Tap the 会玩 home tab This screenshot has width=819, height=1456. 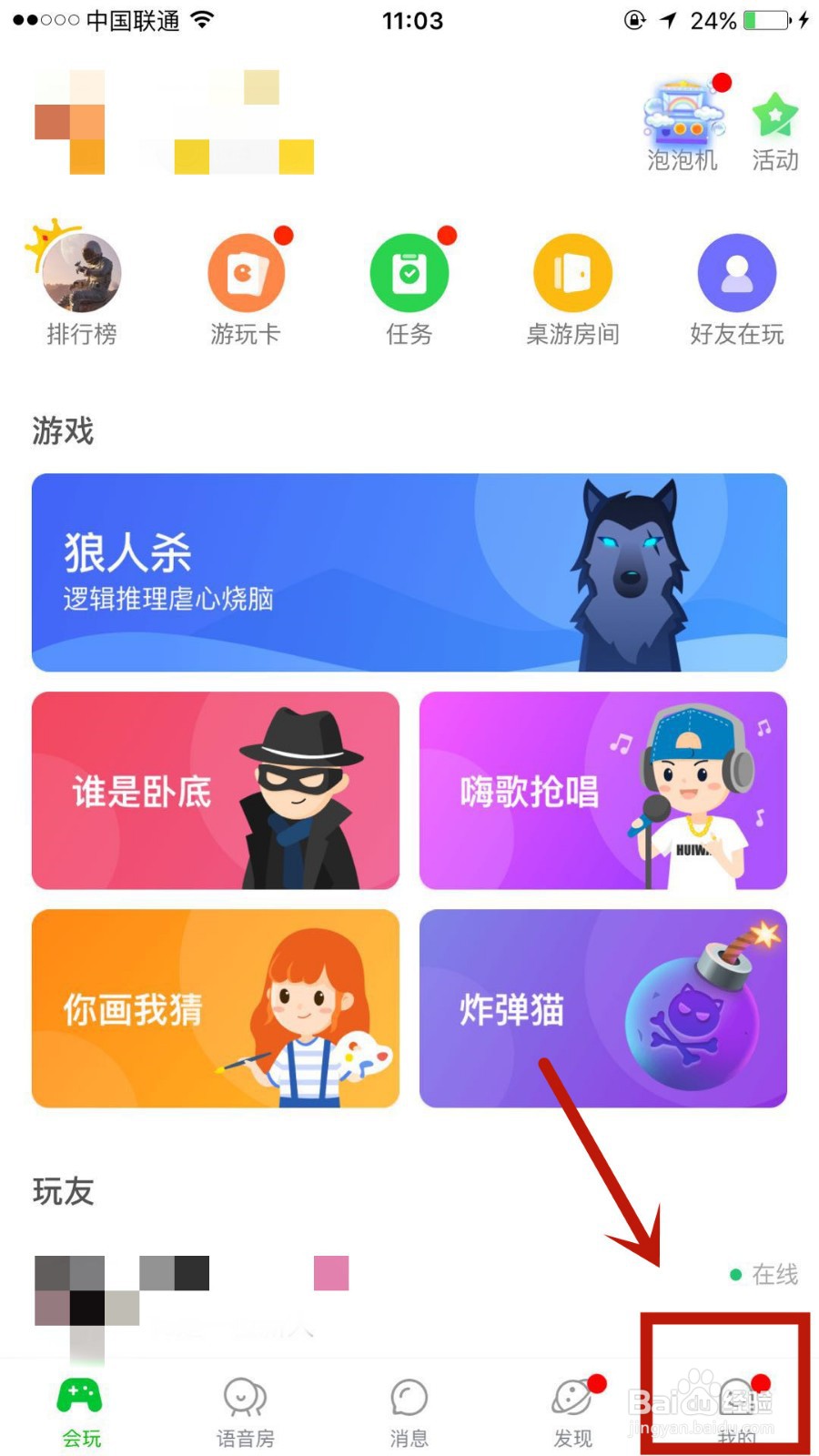[81, 1409]
